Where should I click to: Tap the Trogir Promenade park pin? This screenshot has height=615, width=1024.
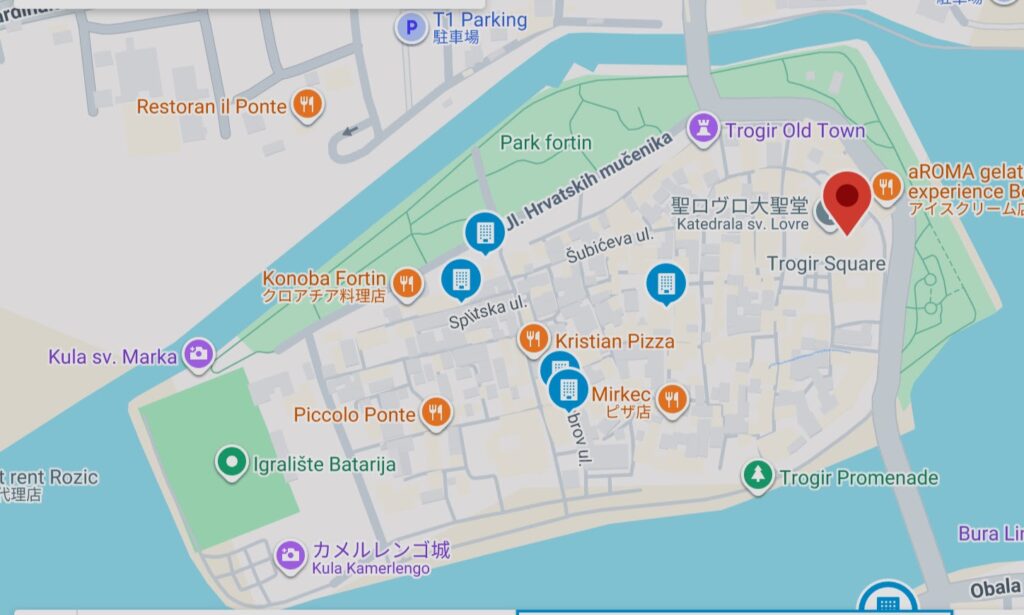click(758, 475)
